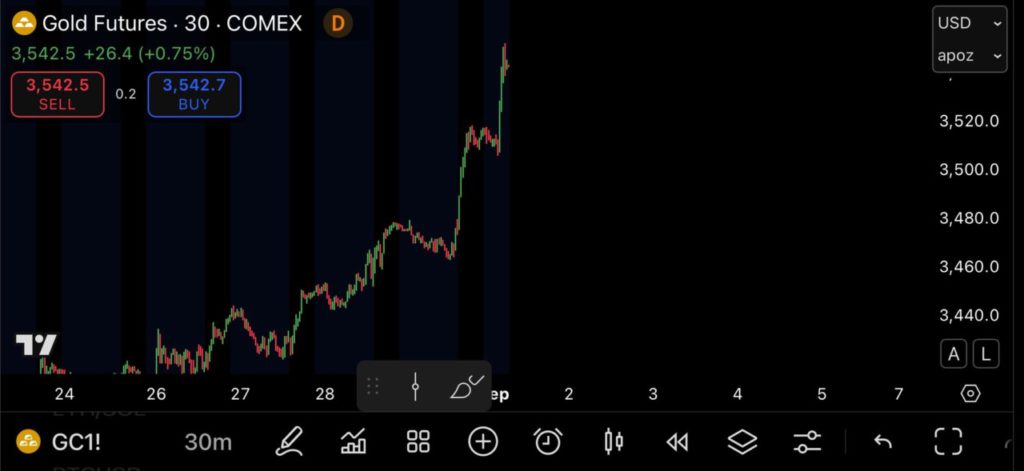Open the GC1! symbol search
The height and width of the screenshot is (471, 1024).
point(60,441)
